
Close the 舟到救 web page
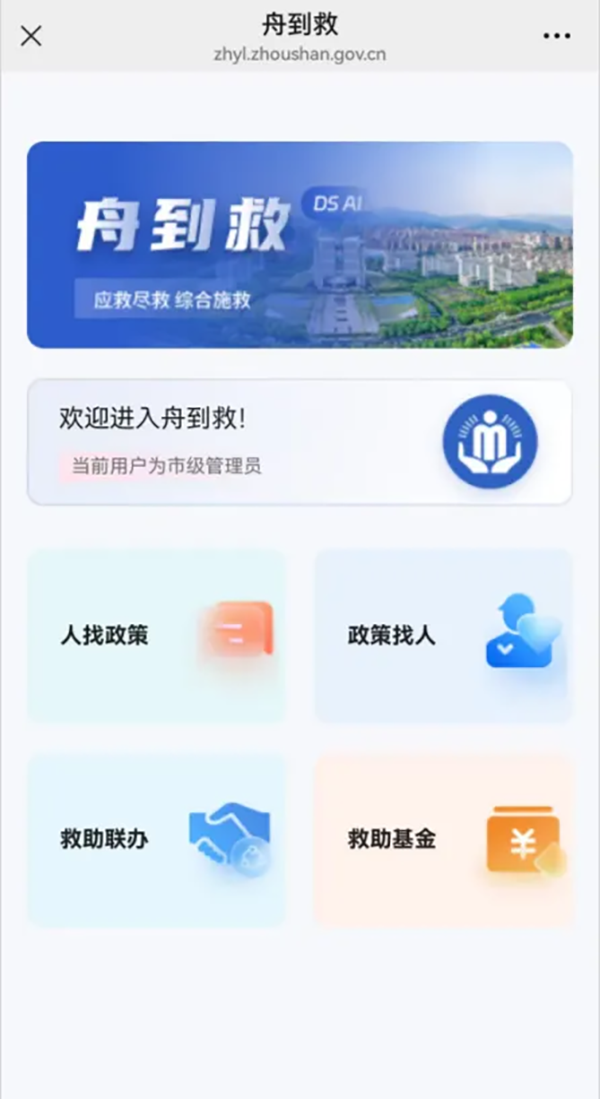coord(31,36)
